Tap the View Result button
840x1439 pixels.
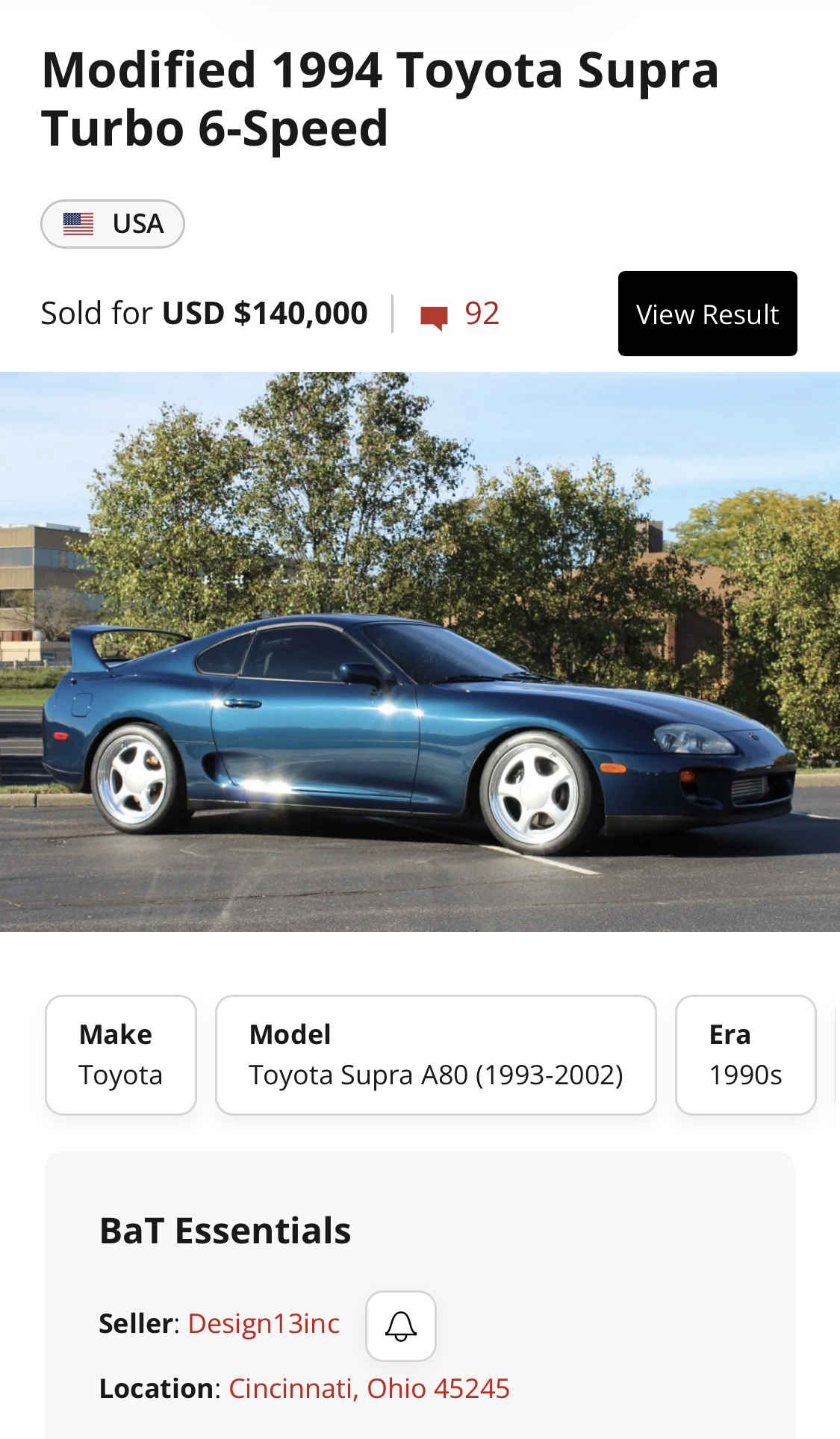tap(707, 314)
